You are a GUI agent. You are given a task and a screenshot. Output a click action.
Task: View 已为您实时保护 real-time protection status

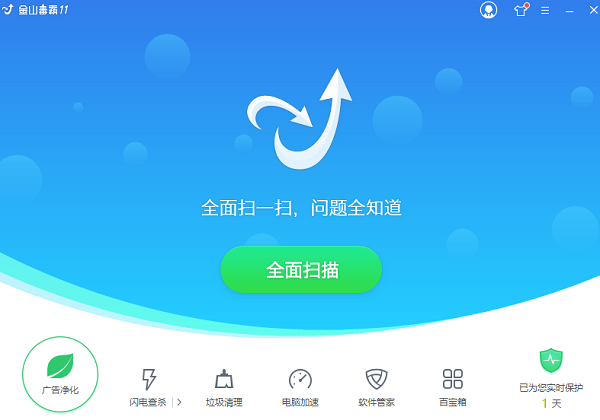pos(551,375)
